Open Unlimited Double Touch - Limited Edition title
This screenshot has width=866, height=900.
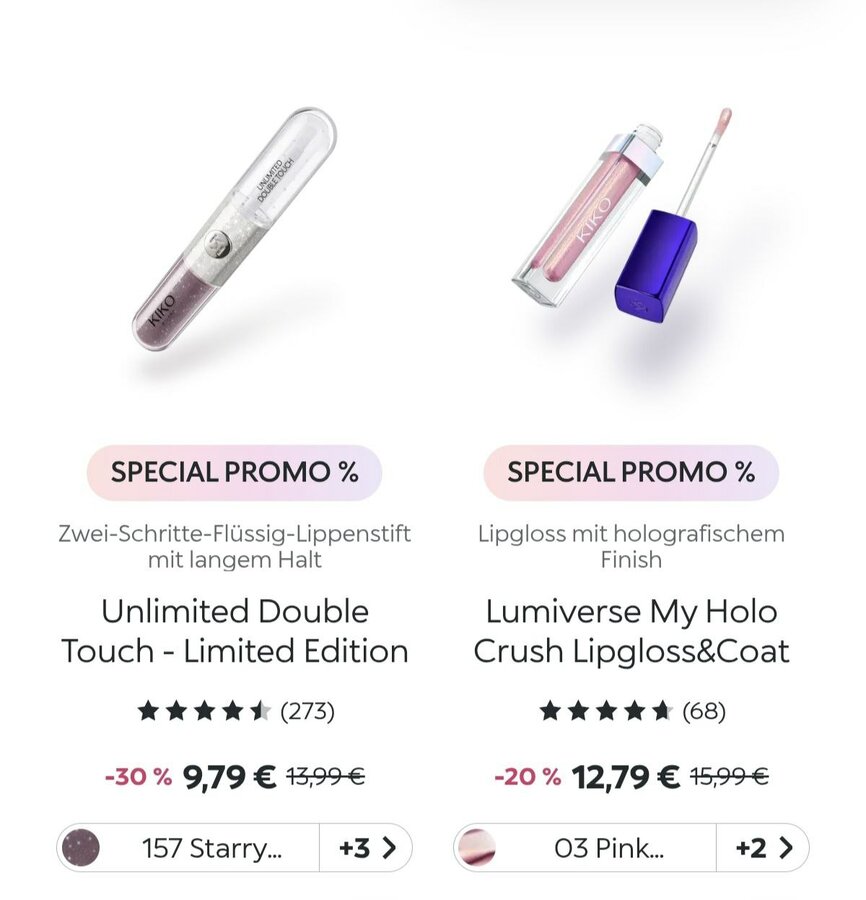(234, 631)
